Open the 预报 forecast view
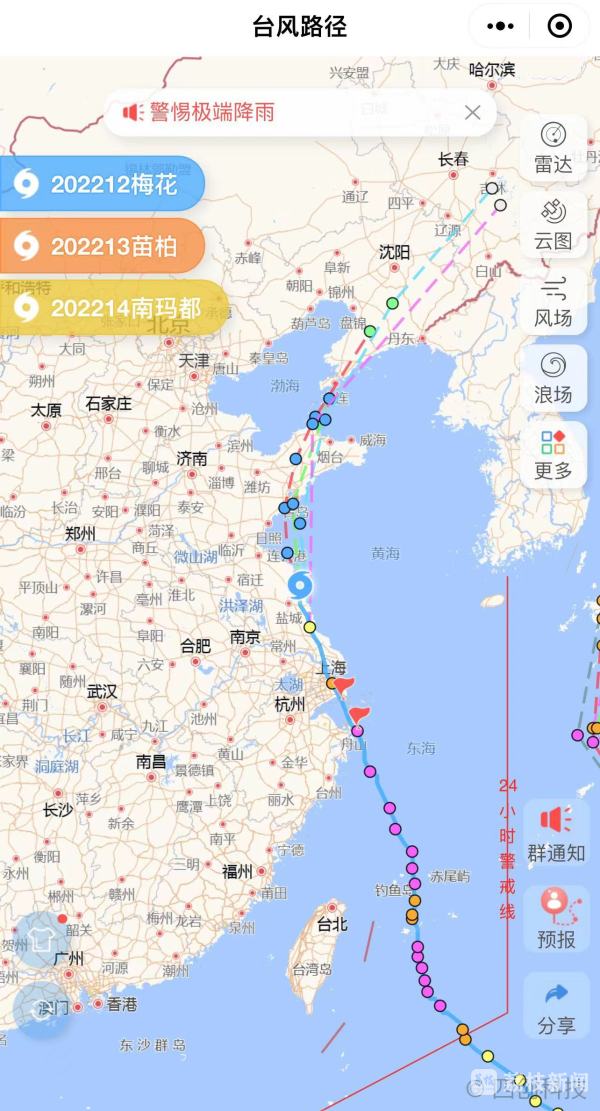This screenshot has height=1111, width=600. (556, 918)
